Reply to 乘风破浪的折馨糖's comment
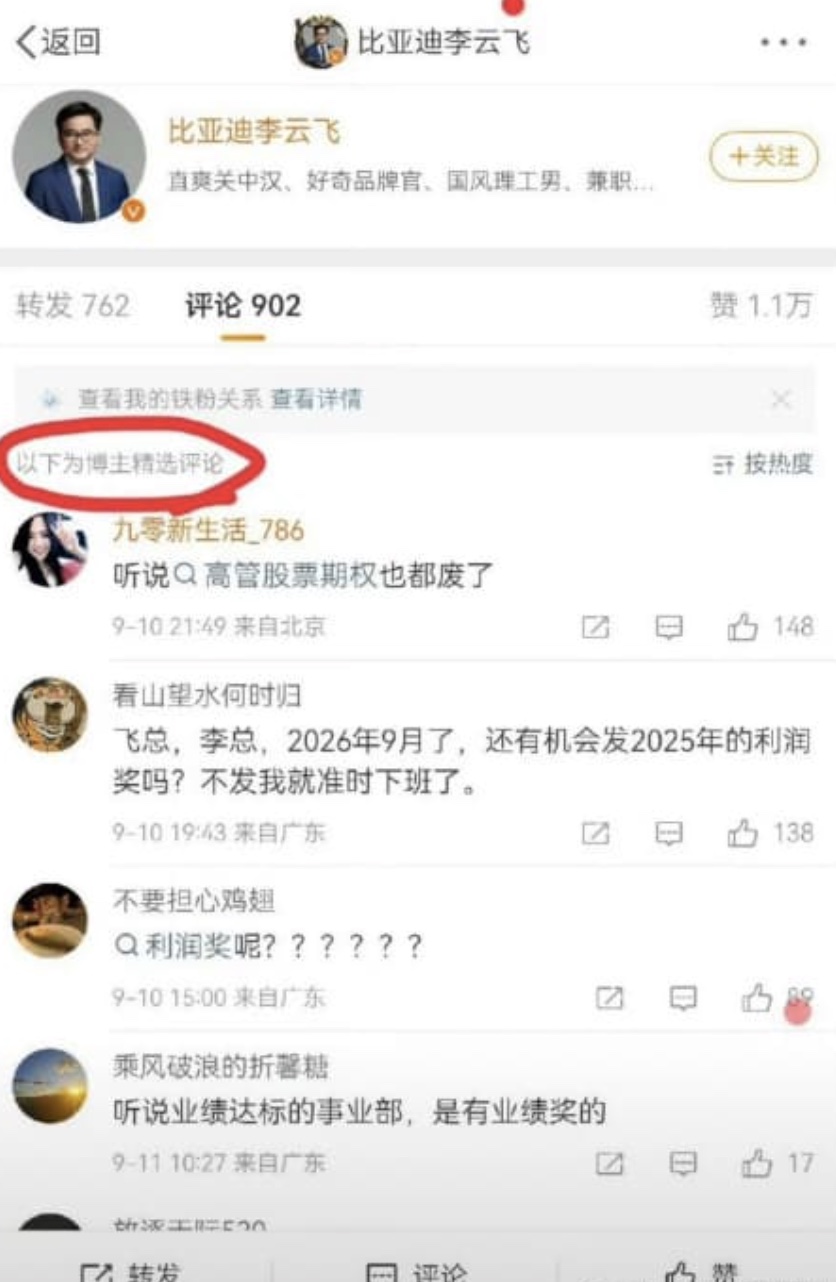836x1282 pixels. pos(683,1163)
